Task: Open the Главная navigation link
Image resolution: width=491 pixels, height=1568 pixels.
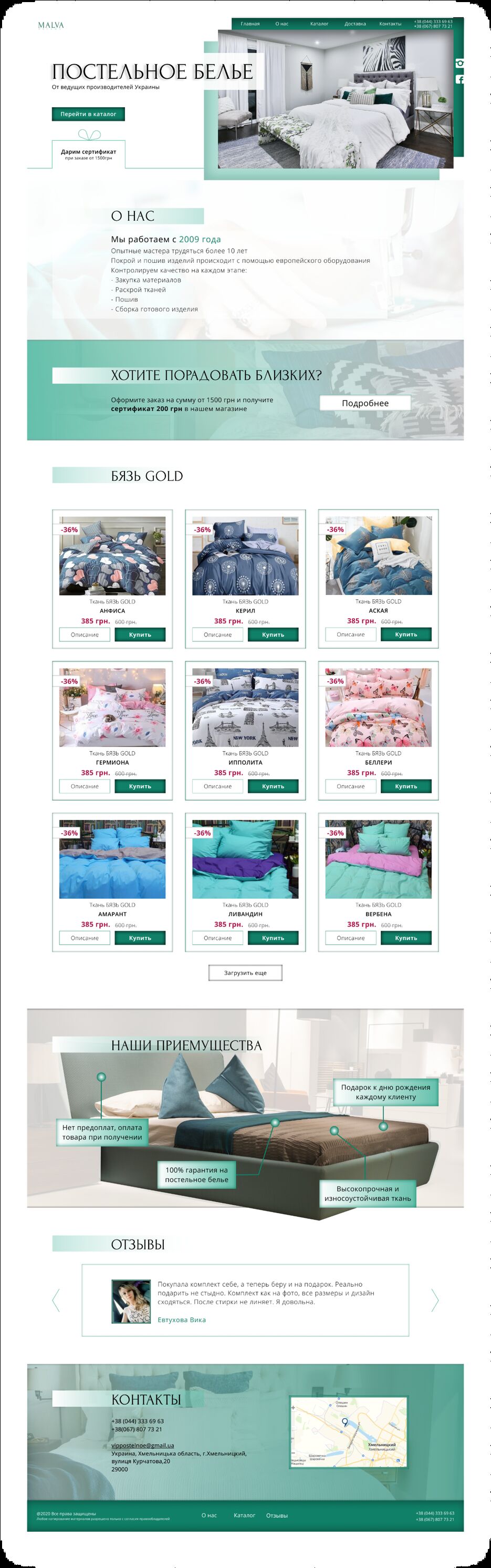Action: (250, 24)
